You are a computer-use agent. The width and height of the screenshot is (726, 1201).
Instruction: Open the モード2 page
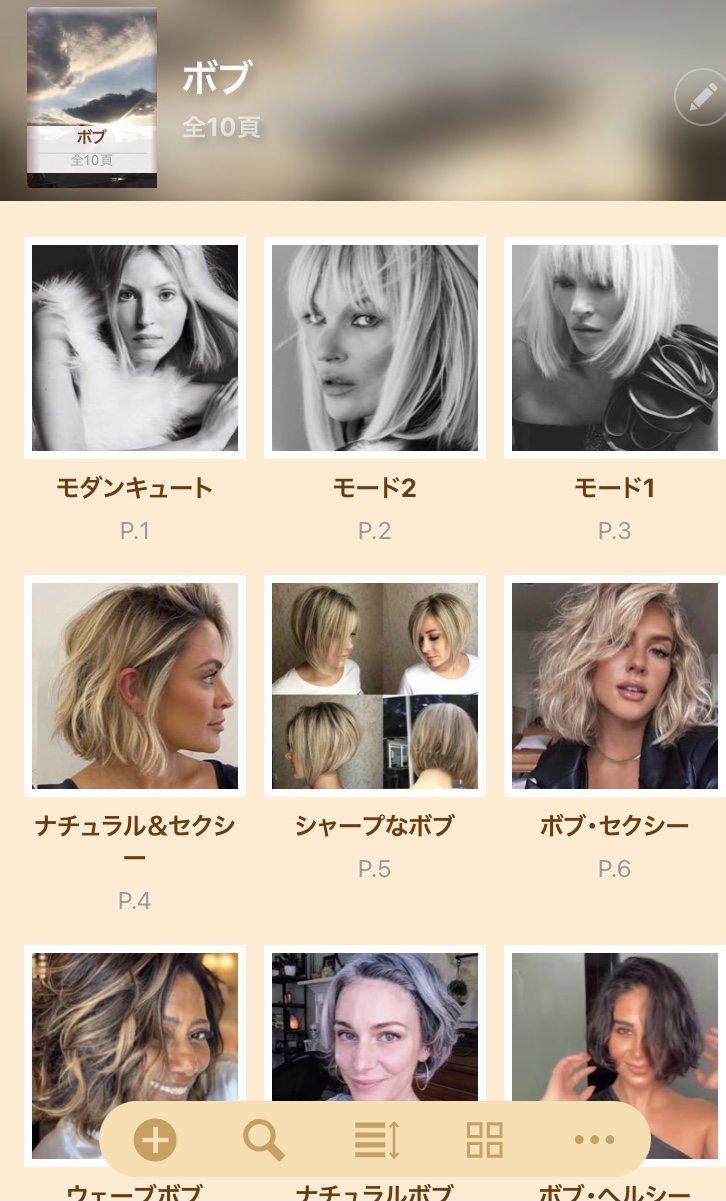click(375, 348)
